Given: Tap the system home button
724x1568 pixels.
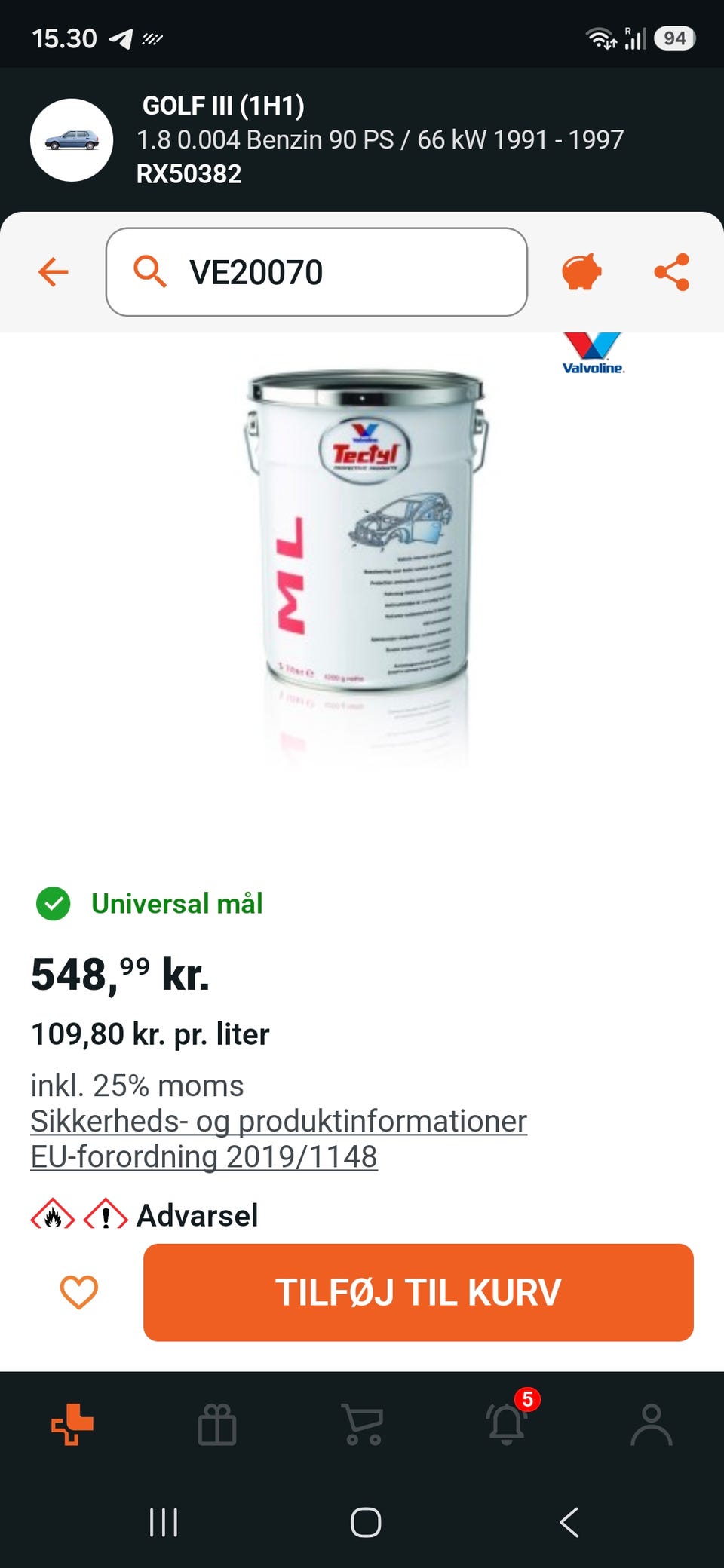Looking at the screenshot, I should pos(366,1523).
